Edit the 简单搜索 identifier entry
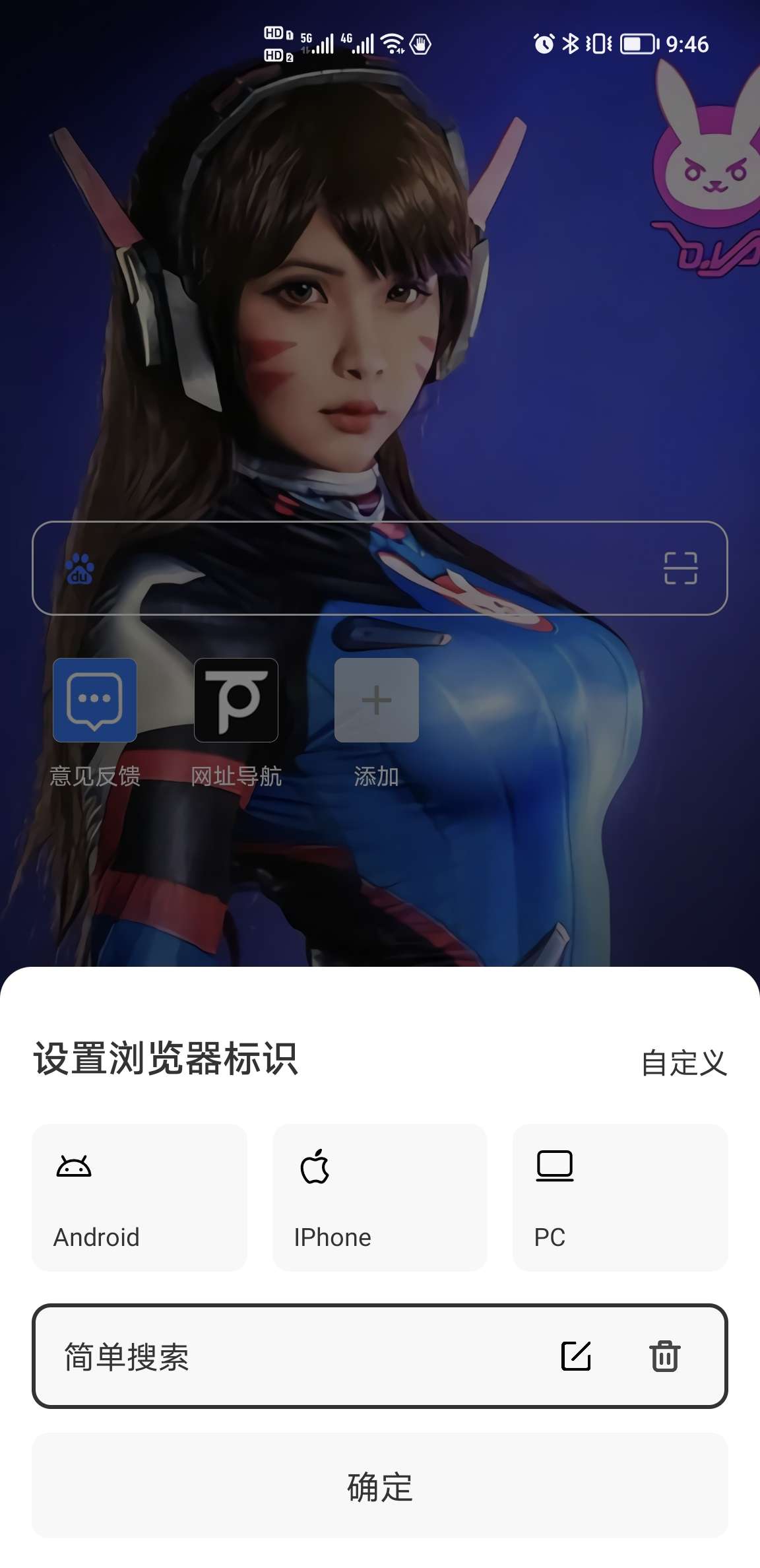 pos(576,1356)
